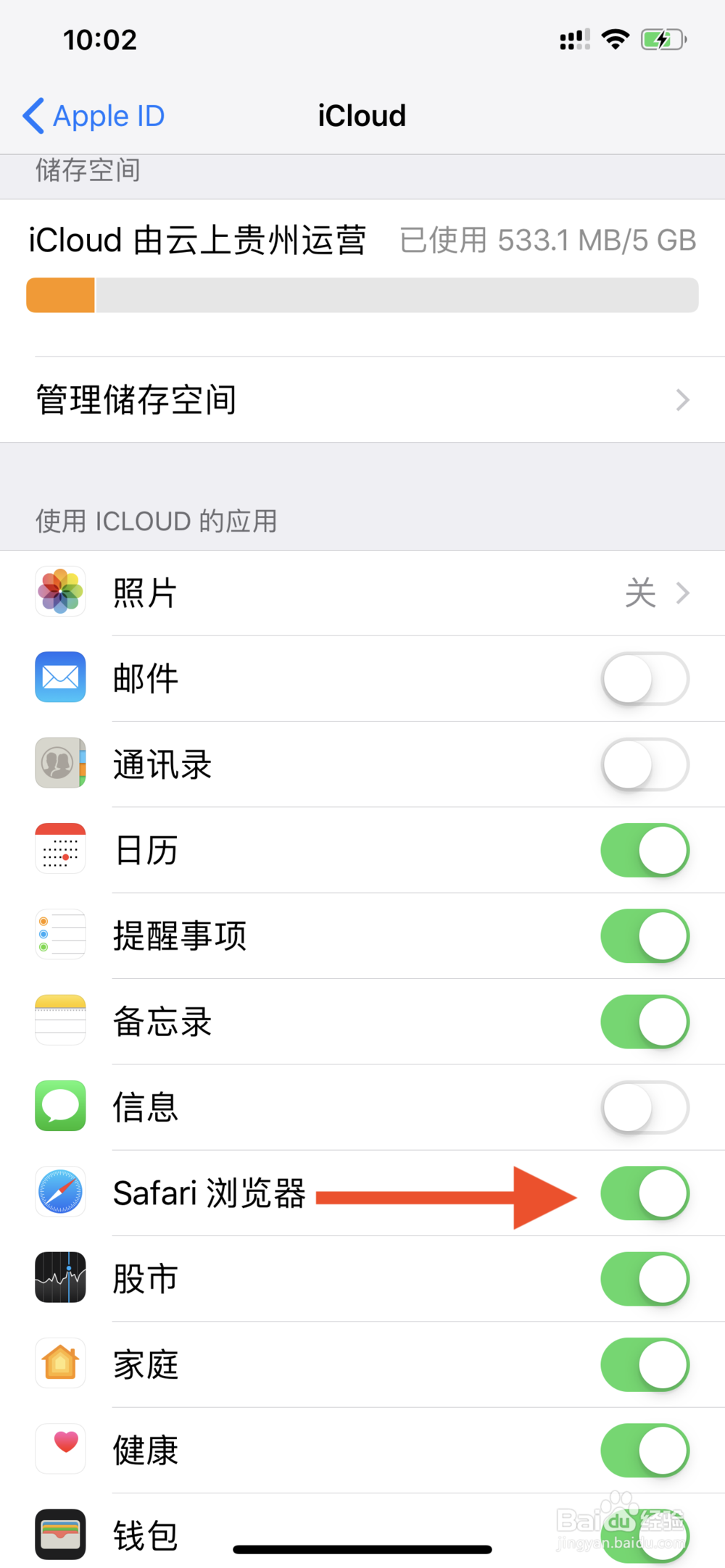Tap the iCloud storage usage bar
The image size is (725, 1568).
[362, 294]
